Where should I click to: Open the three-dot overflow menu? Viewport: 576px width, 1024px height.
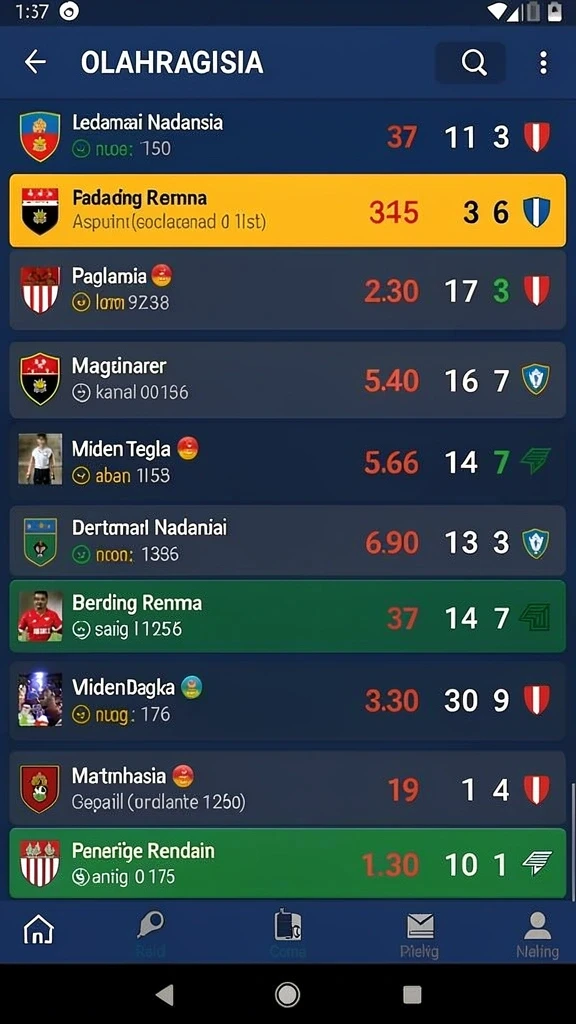(x=543, y=63)
